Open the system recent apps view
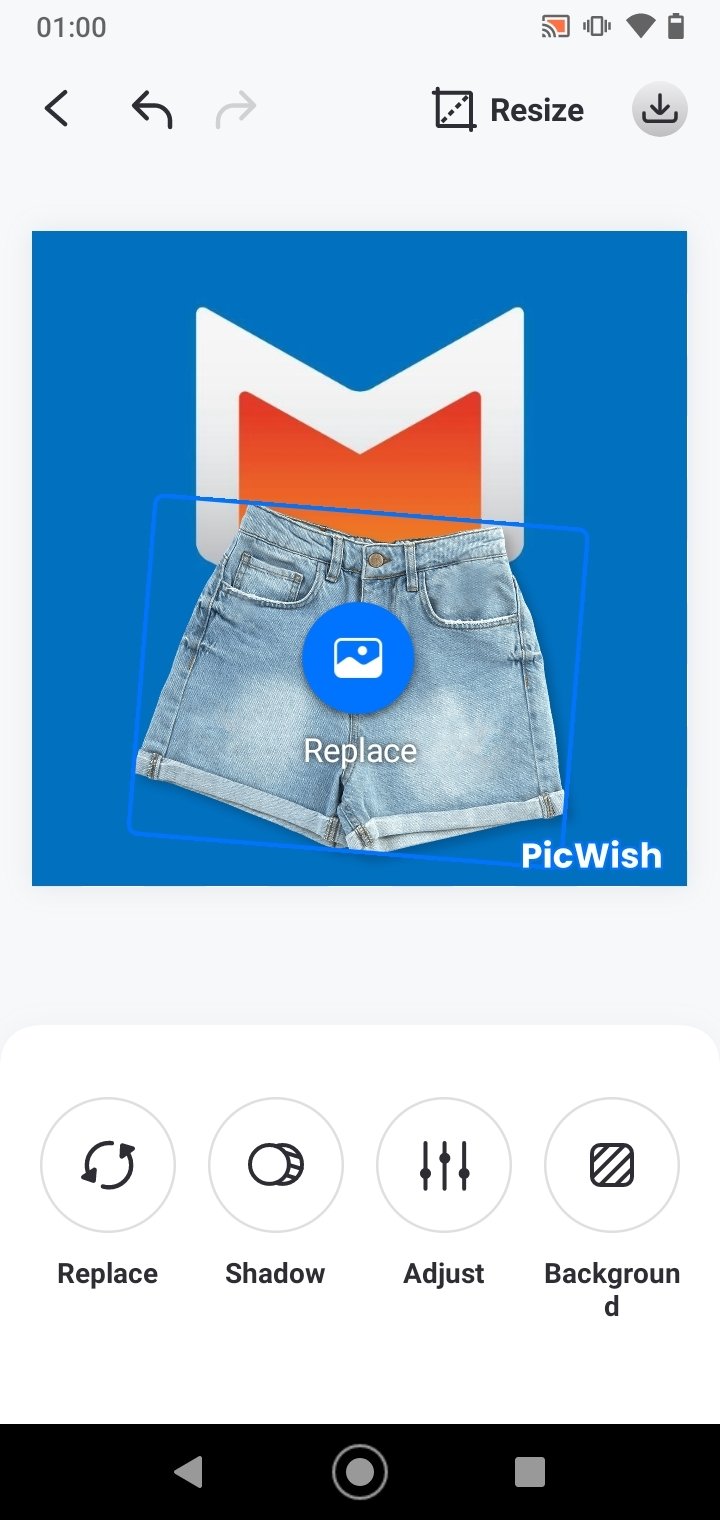 point(529,1471)
